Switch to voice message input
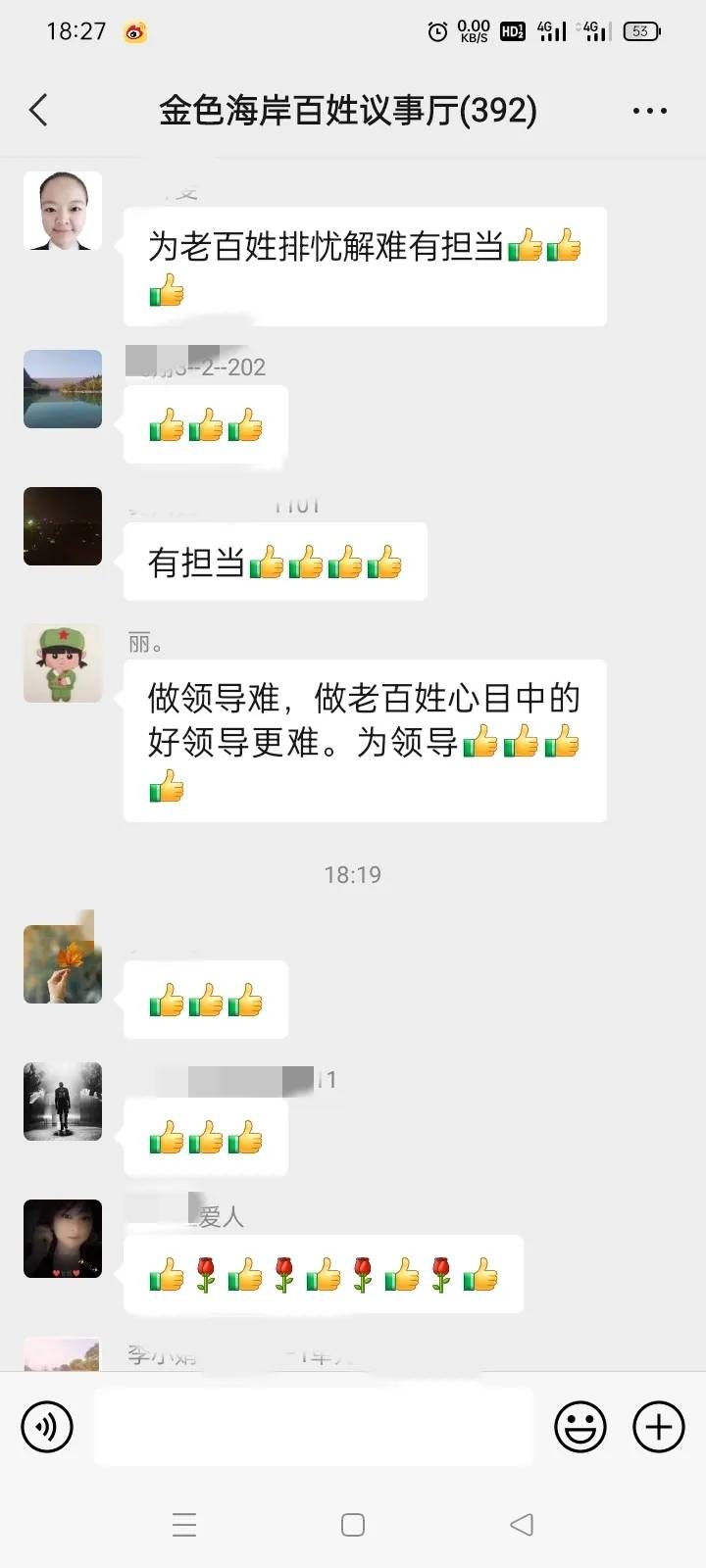 point(47,1426)
